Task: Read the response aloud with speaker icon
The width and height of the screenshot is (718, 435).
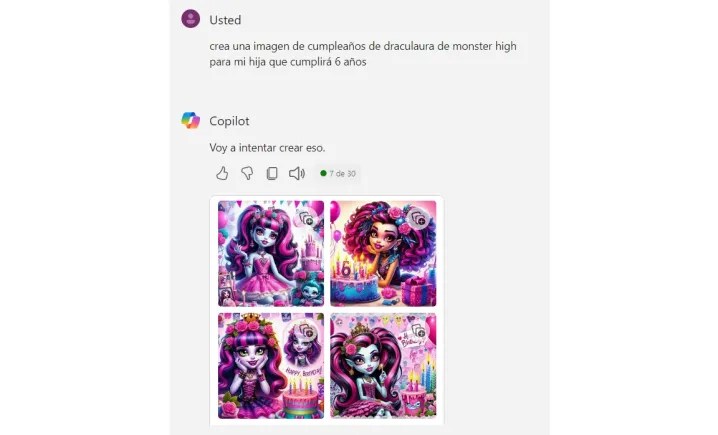Action: pyautogui.click(x=297, y=173)
